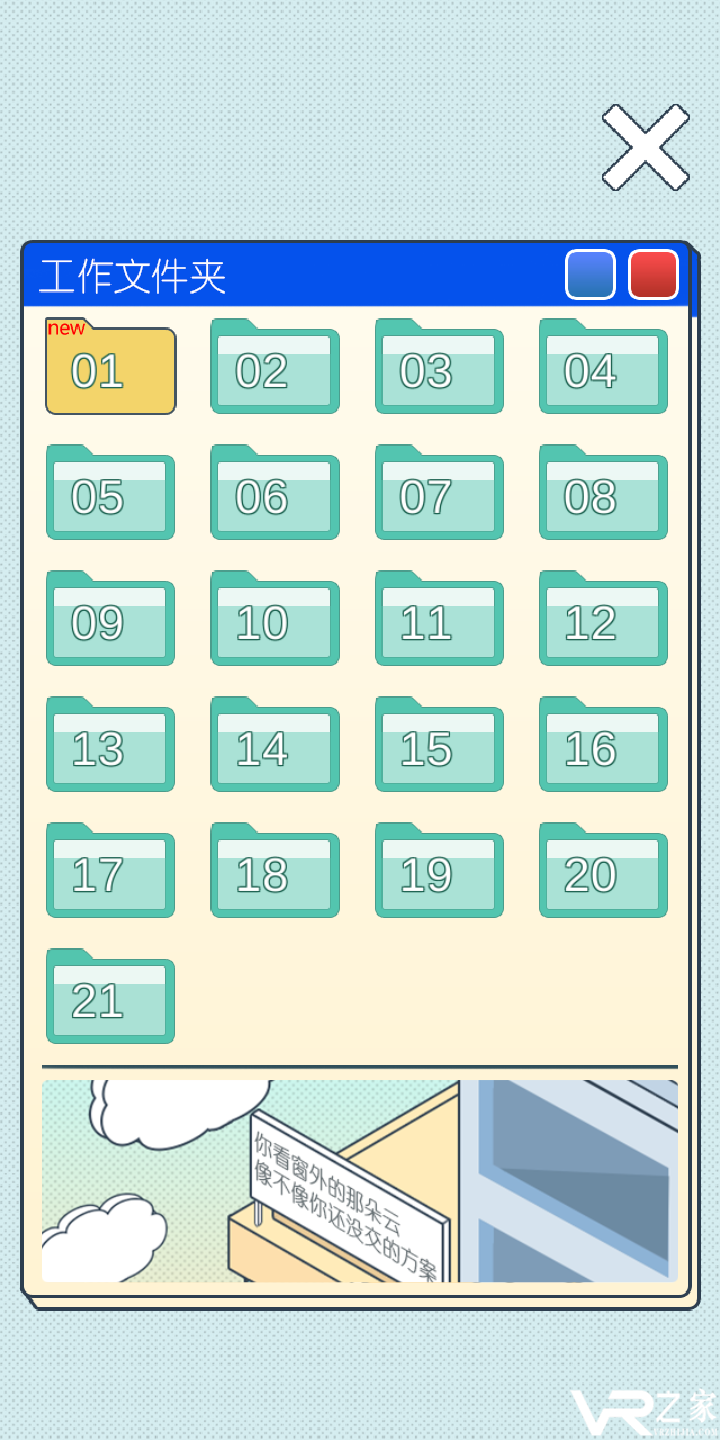Open folder 02
Screen dimensions: 720x1440
275,368
